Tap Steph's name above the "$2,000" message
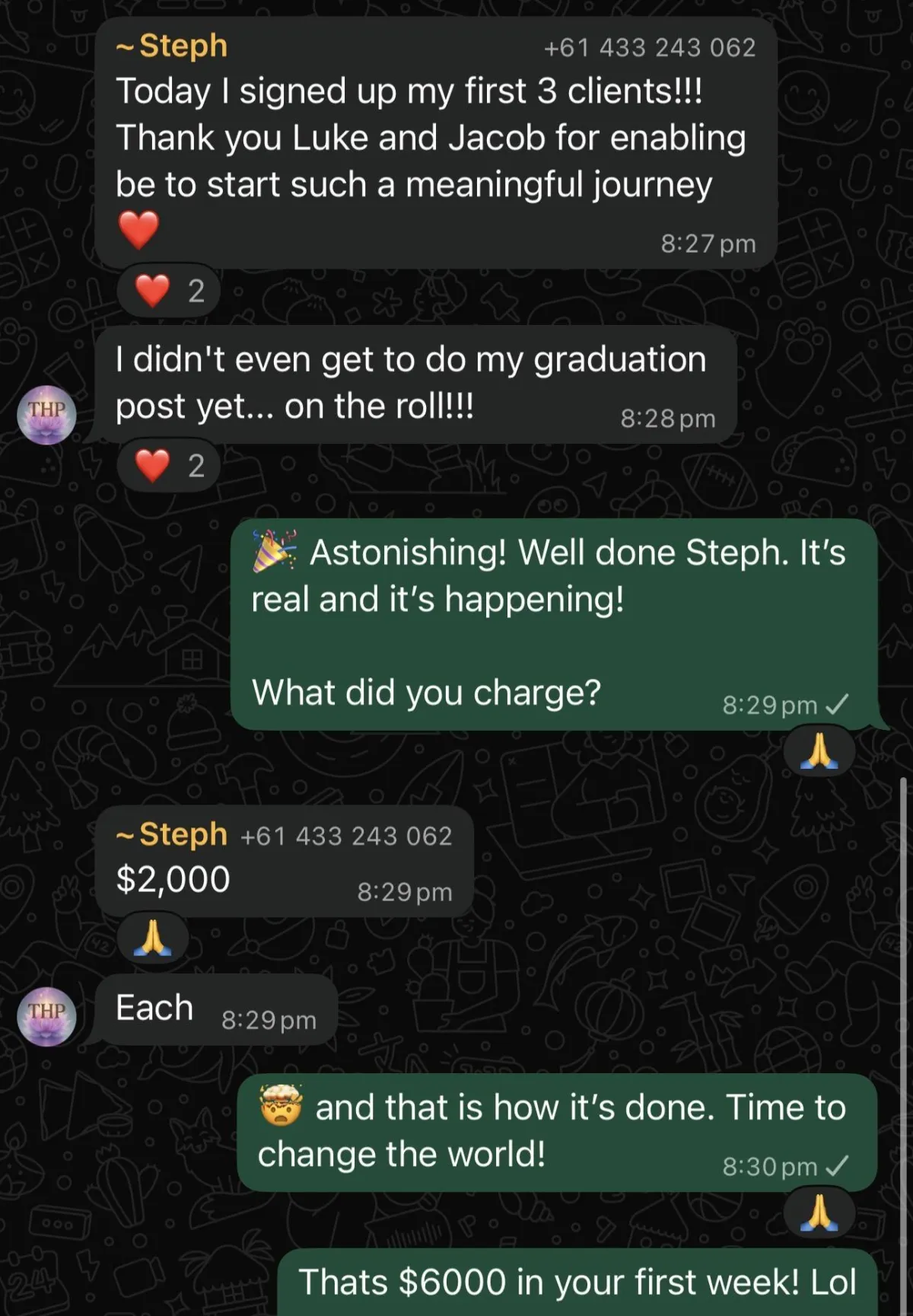Image resolution: width=913 pixels, height=1316 pixels. pos(183,834)
